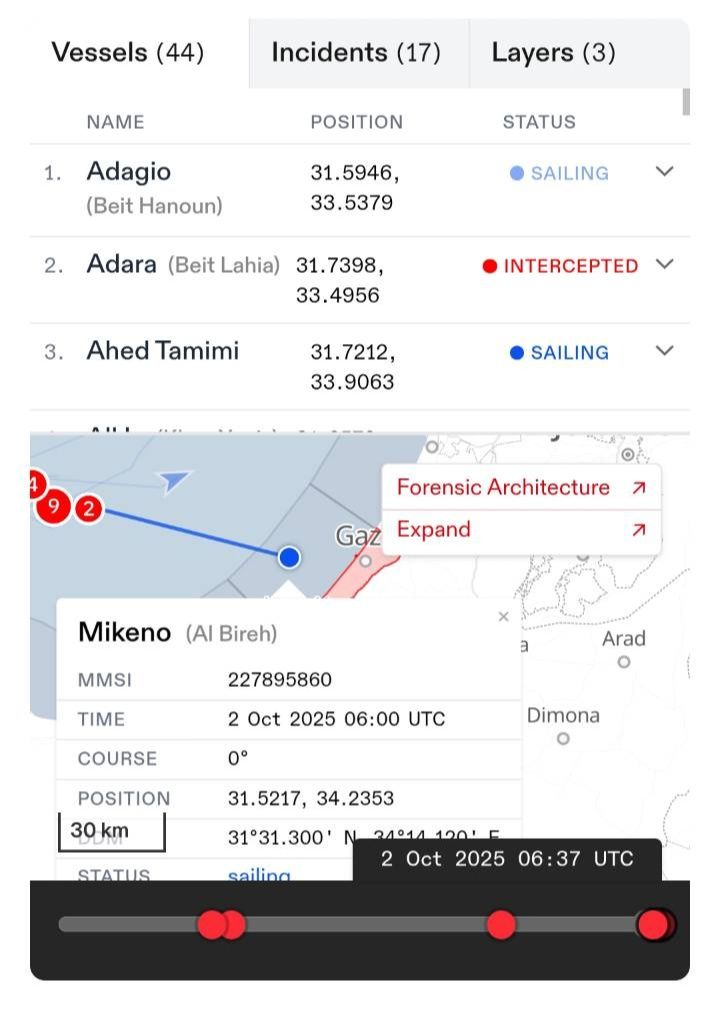Tap the cluster marker labeled 9
The height and width of the screenshot is (1011, 720).
coord(54,507)
